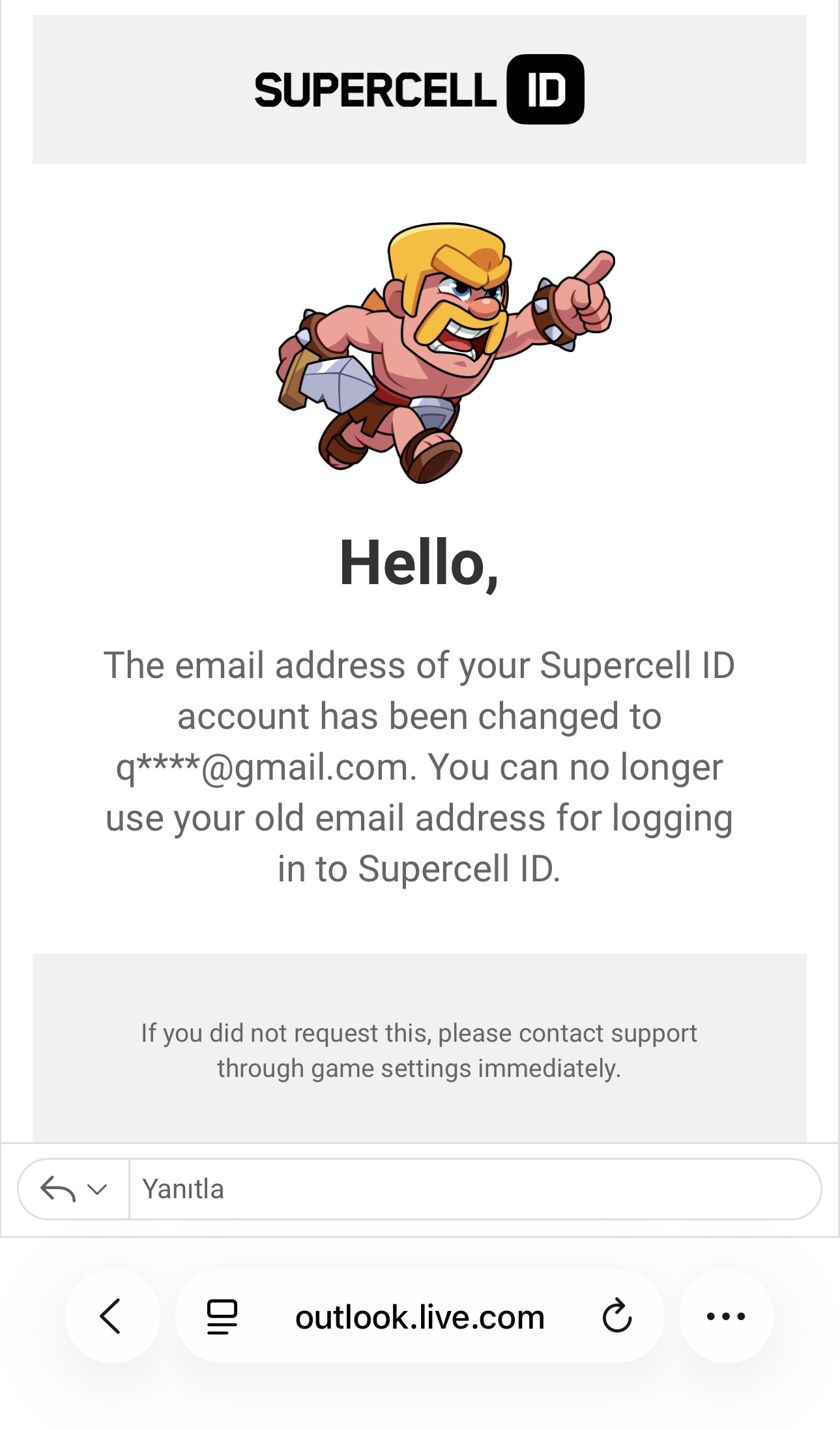Tap the Yanıtla reply field
Viewport: 840px width, 1429px height.
[474, 1189]
